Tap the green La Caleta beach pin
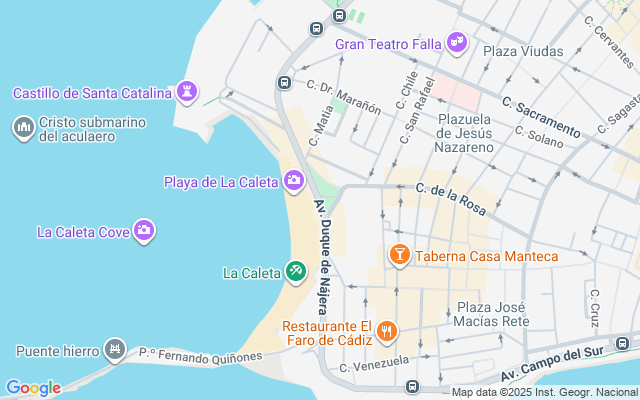The height and width of the screenshot is (400, 640). point(296,272)
